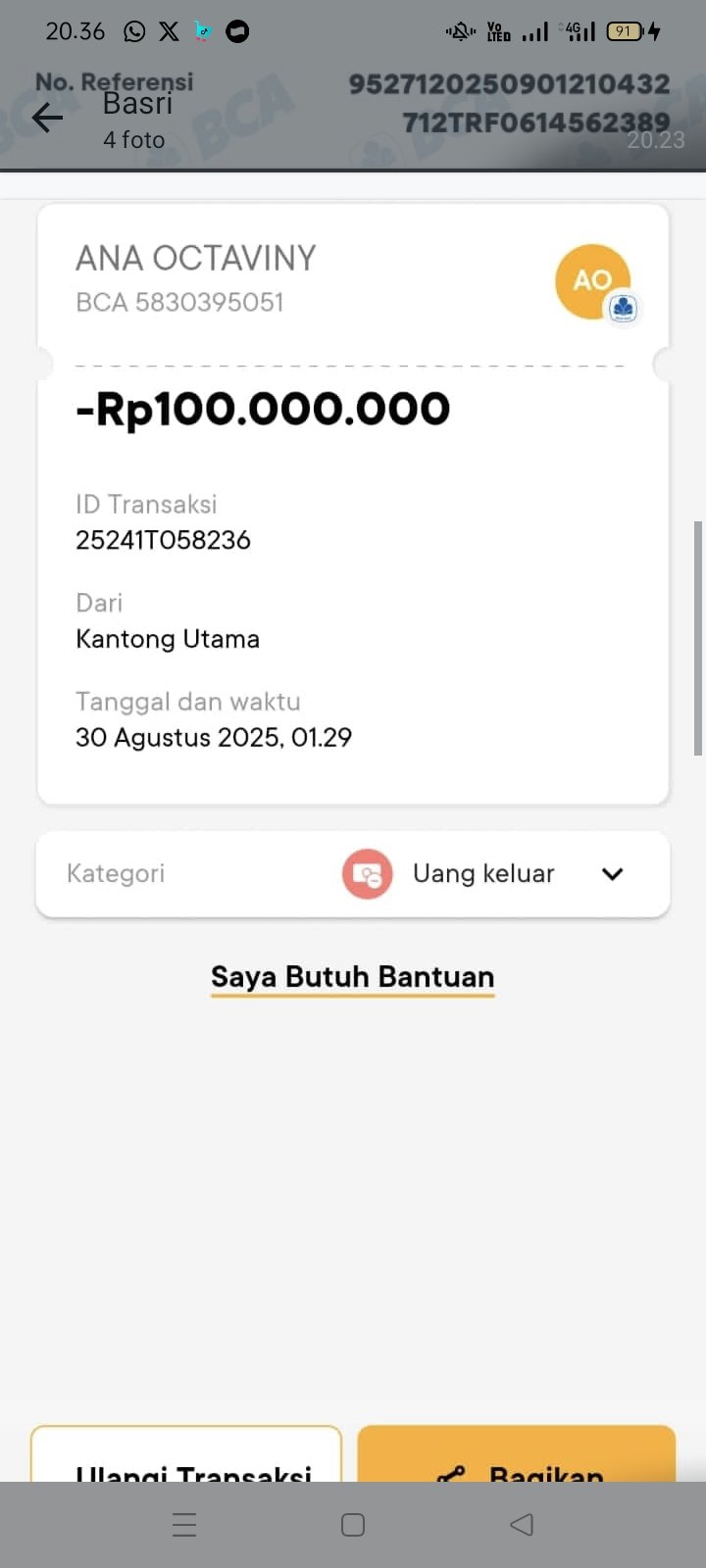This screenshot has height=1568, width=706.
Task: Open the recent apps overview
Action: coord(184,1525)
